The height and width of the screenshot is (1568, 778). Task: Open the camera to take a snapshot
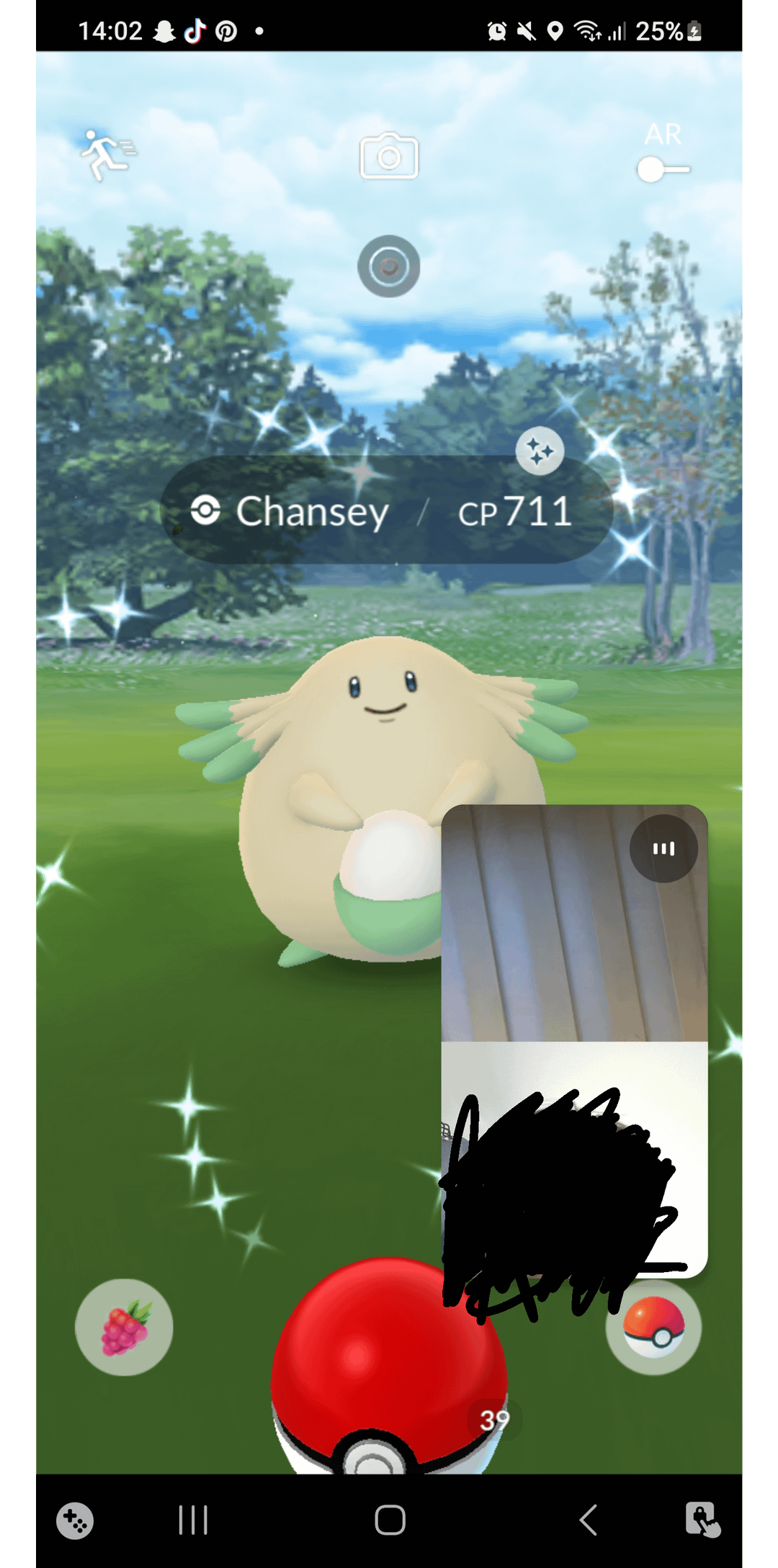coord(388,156)
